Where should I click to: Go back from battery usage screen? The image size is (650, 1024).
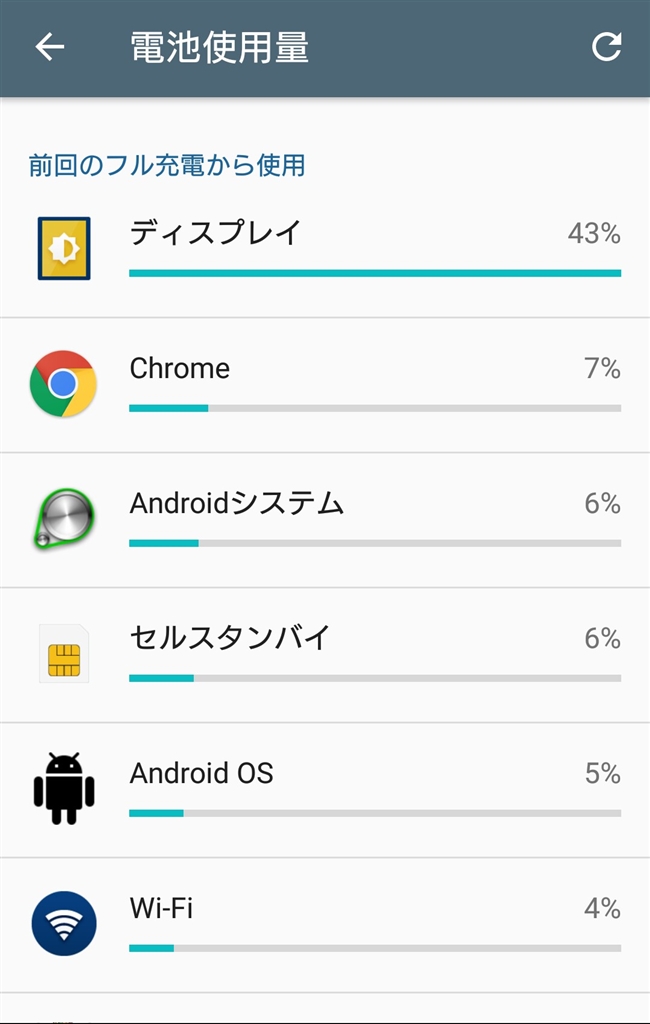(x=49, y=47)
